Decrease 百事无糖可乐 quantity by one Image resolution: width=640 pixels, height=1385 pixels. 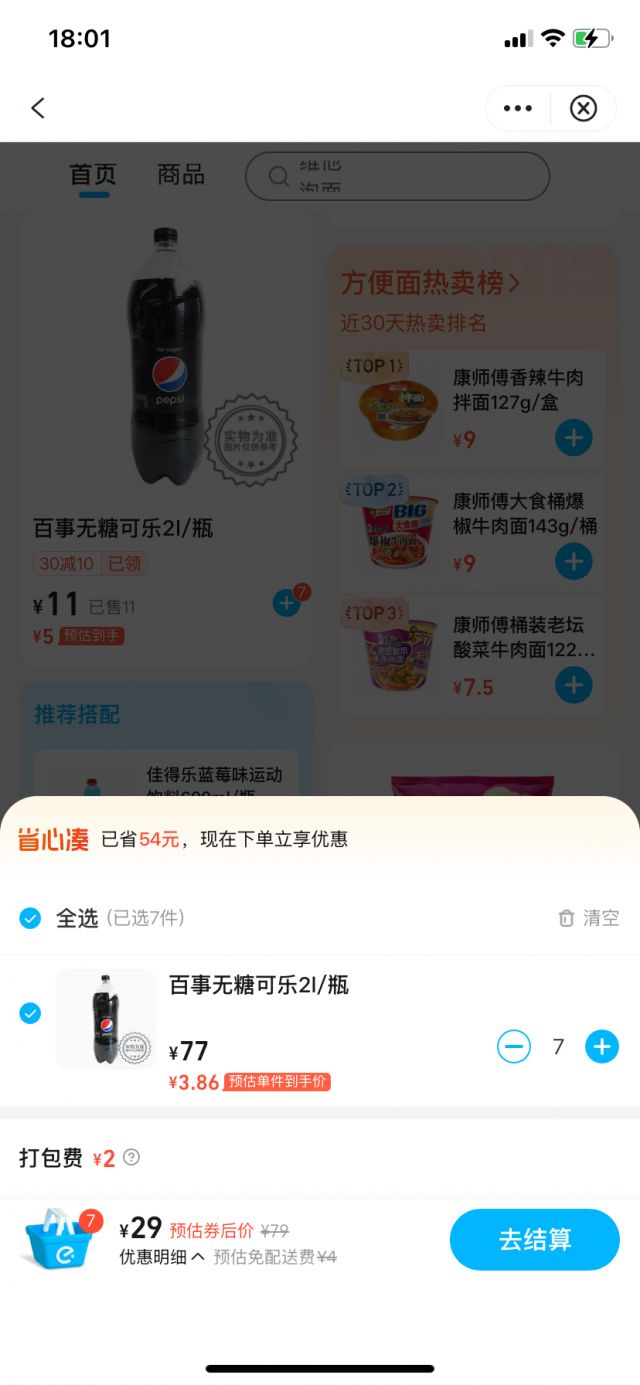point(514,1047)
